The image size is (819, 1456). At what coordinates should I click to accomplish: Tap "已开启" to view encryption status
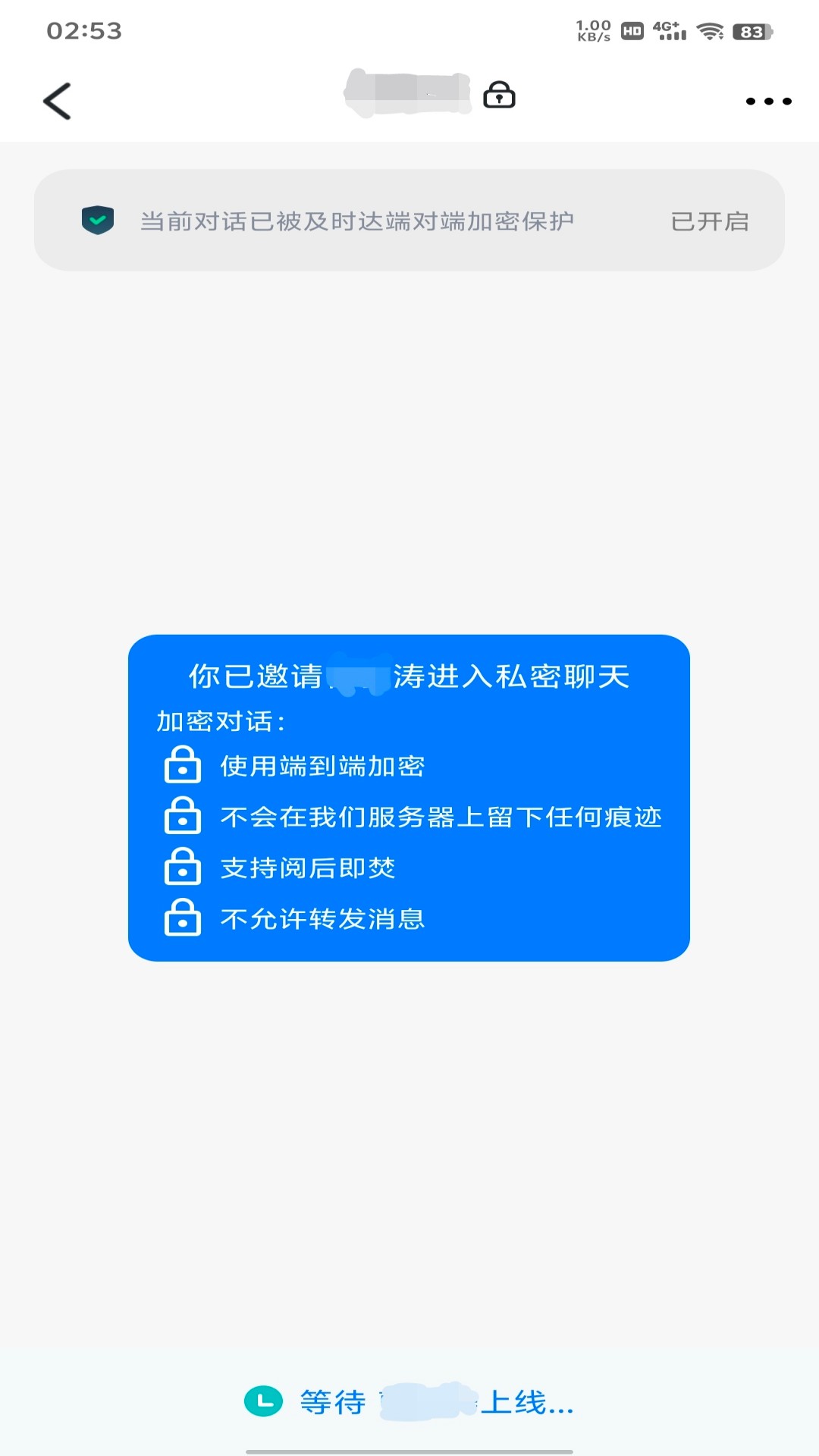pos(711,221)
